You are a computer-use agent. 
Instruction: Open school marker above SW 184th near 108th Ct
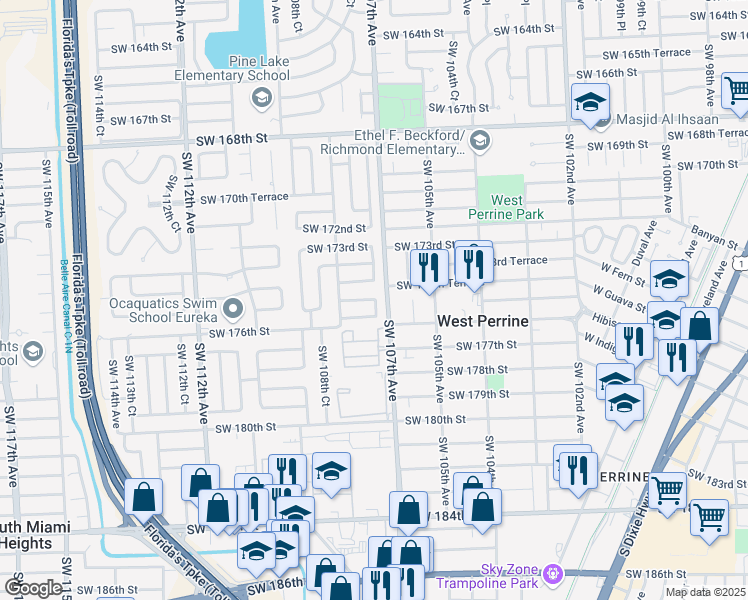332,473
